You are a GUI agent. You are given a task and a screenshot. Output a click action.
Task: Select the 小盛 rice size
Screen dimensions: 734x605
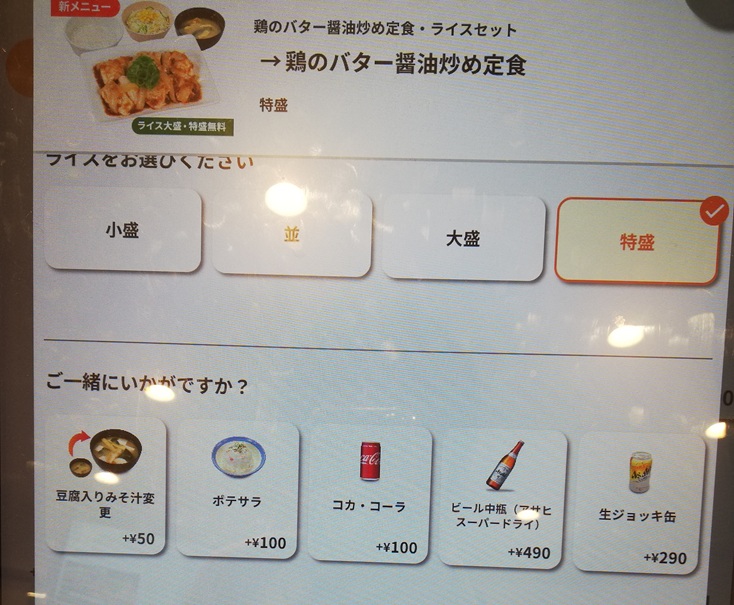[x=122, y=230]
